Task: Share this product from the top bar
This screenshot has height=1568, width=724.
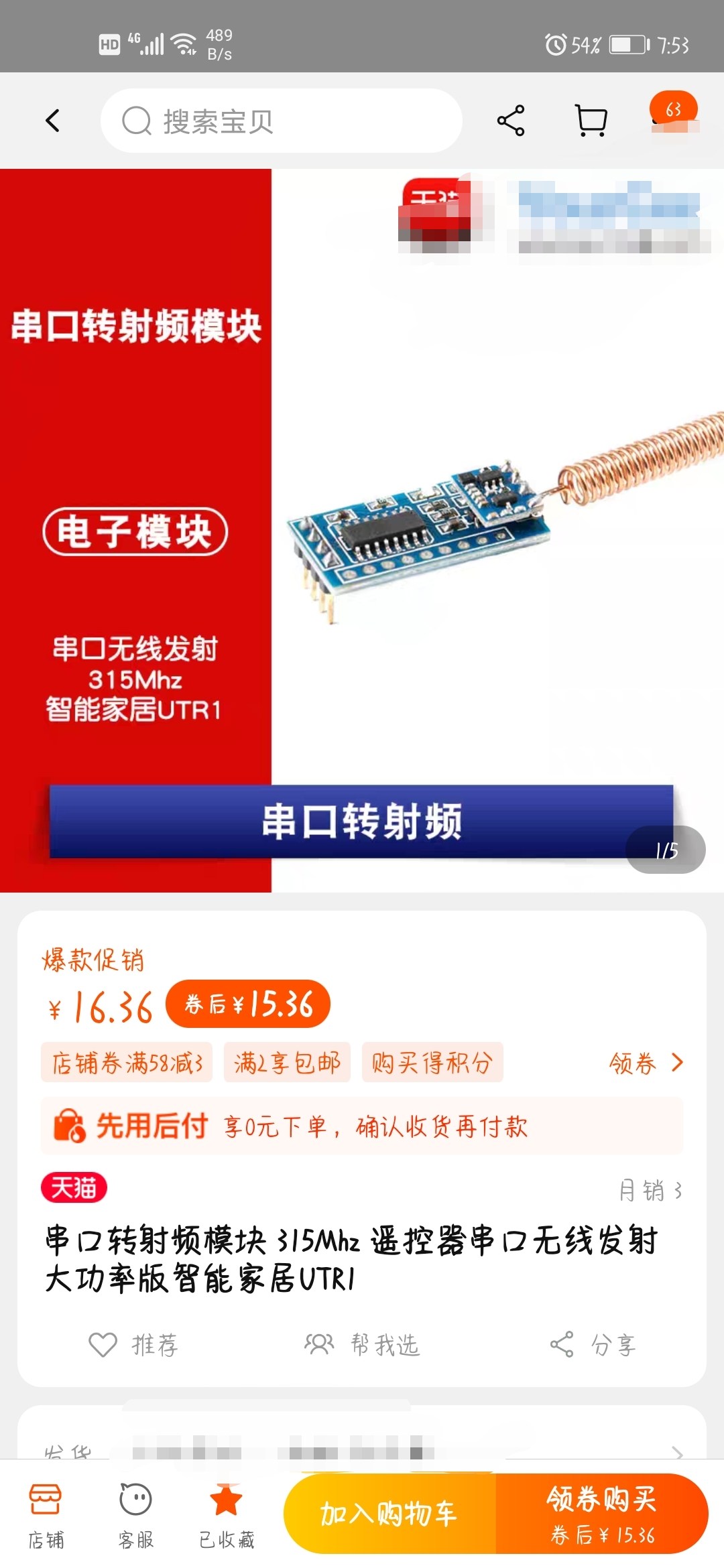Action: click(x=511, y=121)
